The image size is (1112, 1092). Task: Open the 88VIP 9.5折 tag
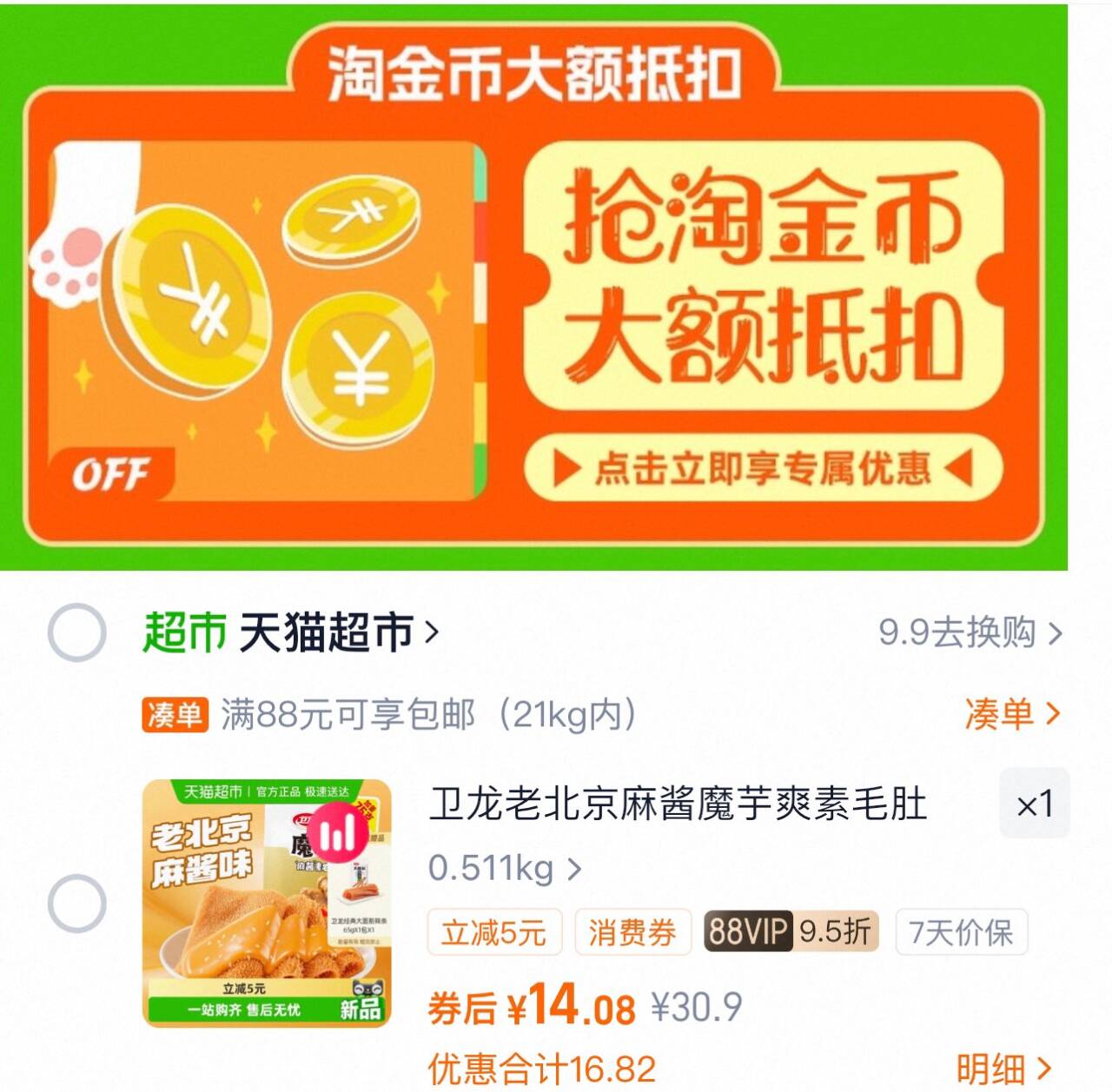coord(791,932)
